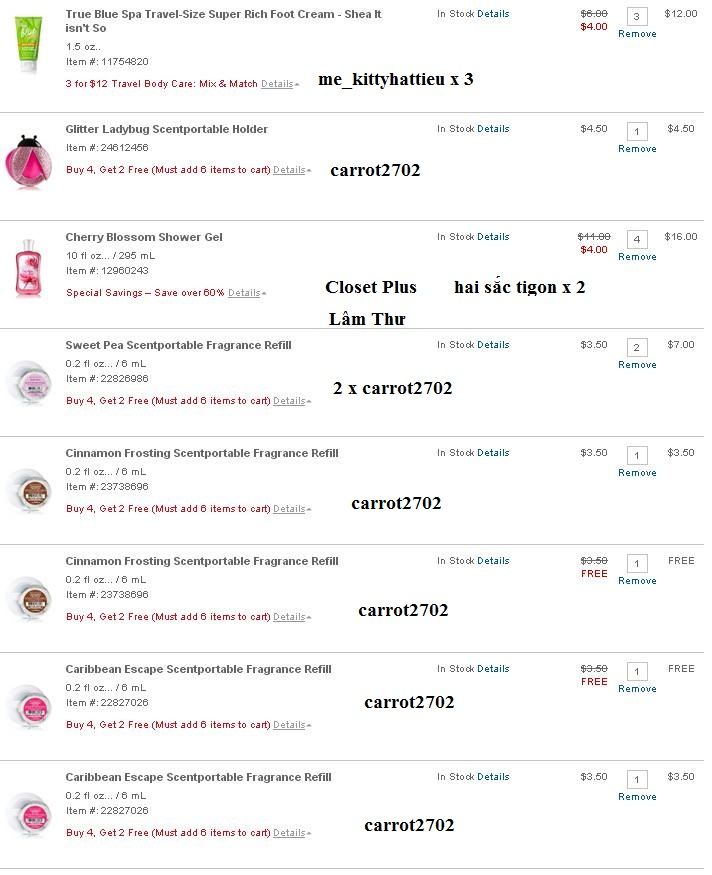Remove the free Caribbean Escape refill
The image size is (712, 875).
point(636,689)
